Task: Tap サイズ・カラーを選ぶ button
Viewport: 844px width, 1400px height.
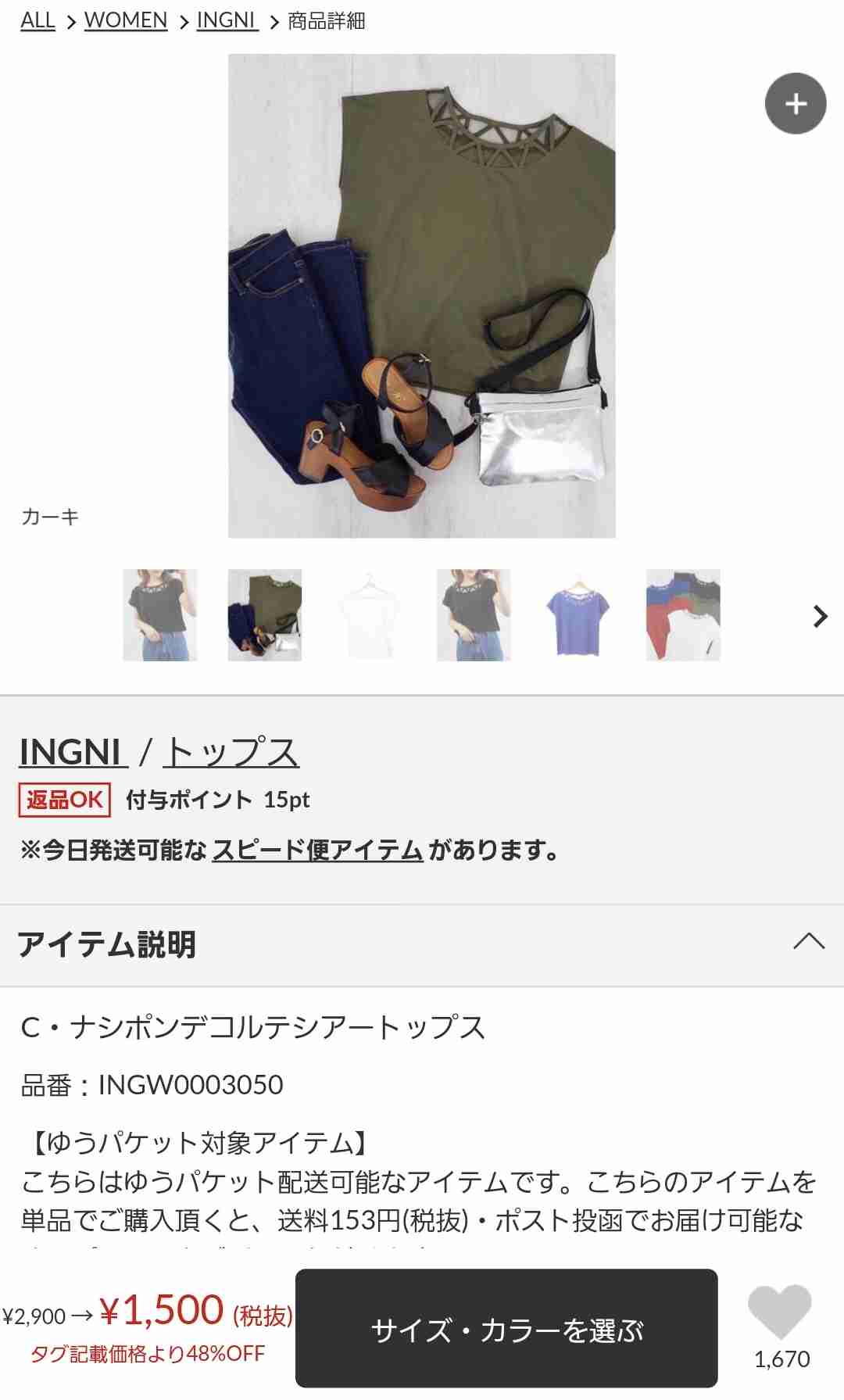Action: tap(506, 1330)
